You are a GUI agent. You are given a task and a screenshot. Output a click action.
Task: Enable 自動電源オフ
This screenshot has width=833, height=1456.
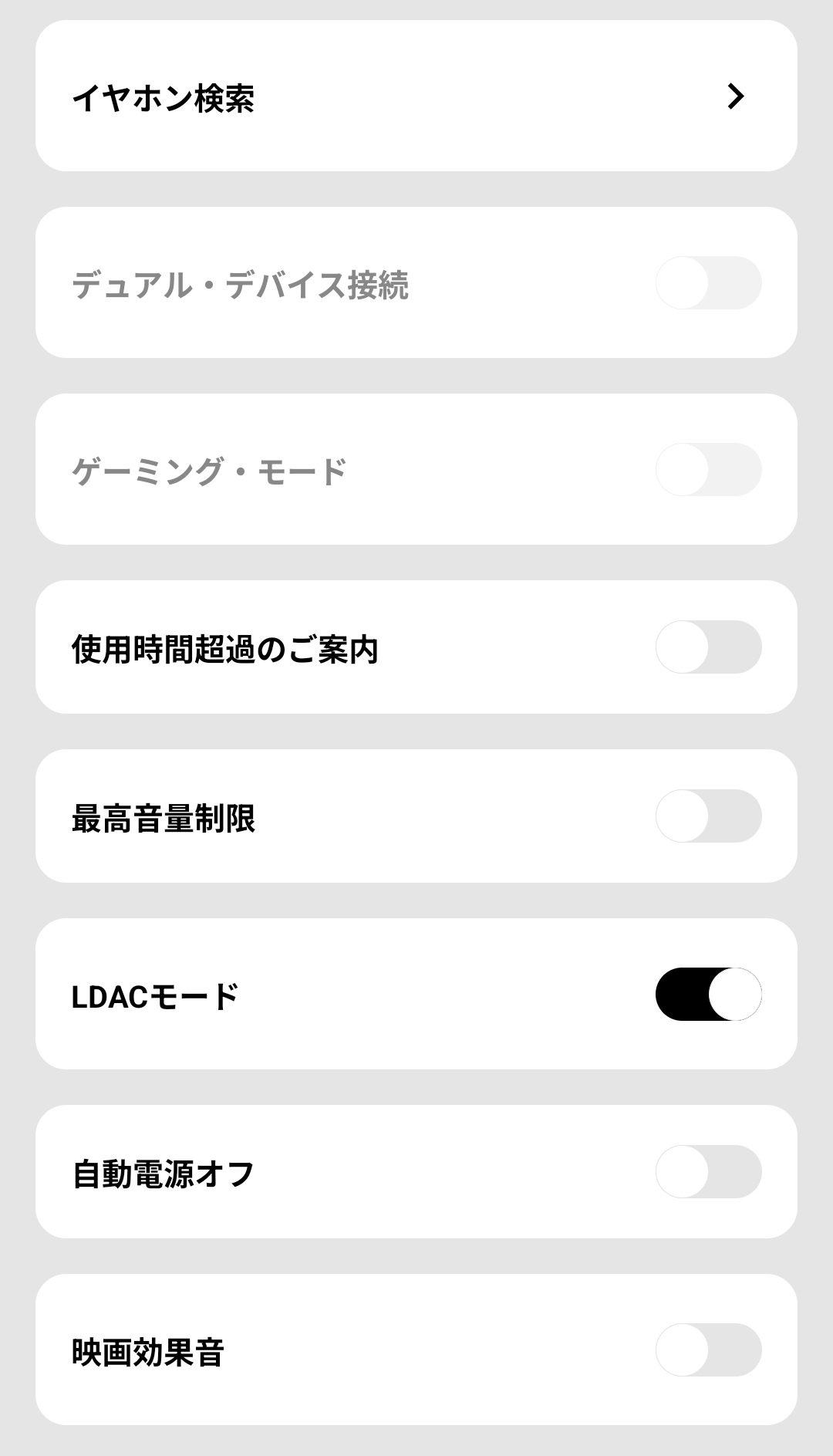pyautogui.click(x=709, y=1171)
